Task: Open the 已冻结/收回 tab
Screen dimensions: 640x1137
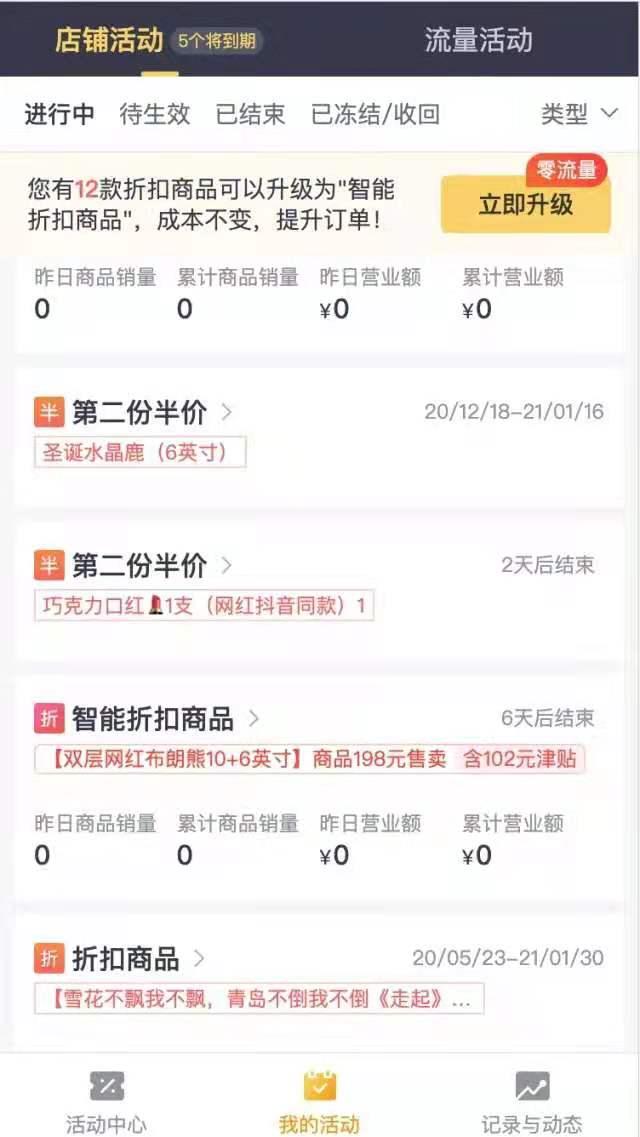Action: pyautogui.click(x=375, y=114)
